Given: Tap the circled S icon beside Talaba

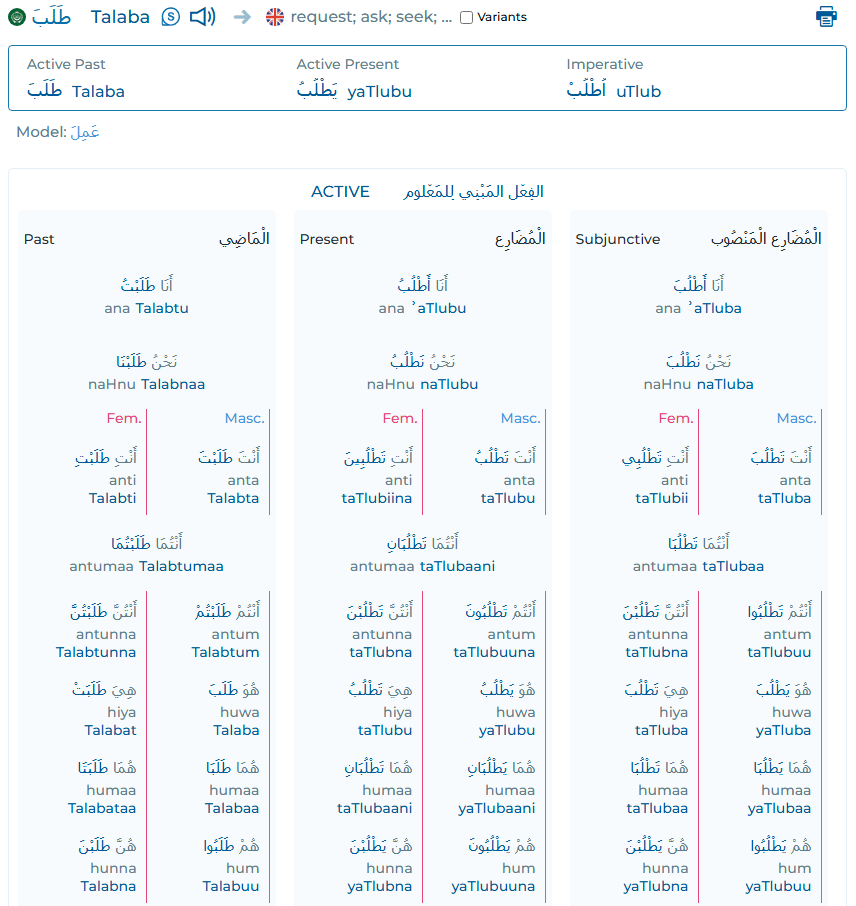Looking at the screenshot, I should tap(171, 17).
